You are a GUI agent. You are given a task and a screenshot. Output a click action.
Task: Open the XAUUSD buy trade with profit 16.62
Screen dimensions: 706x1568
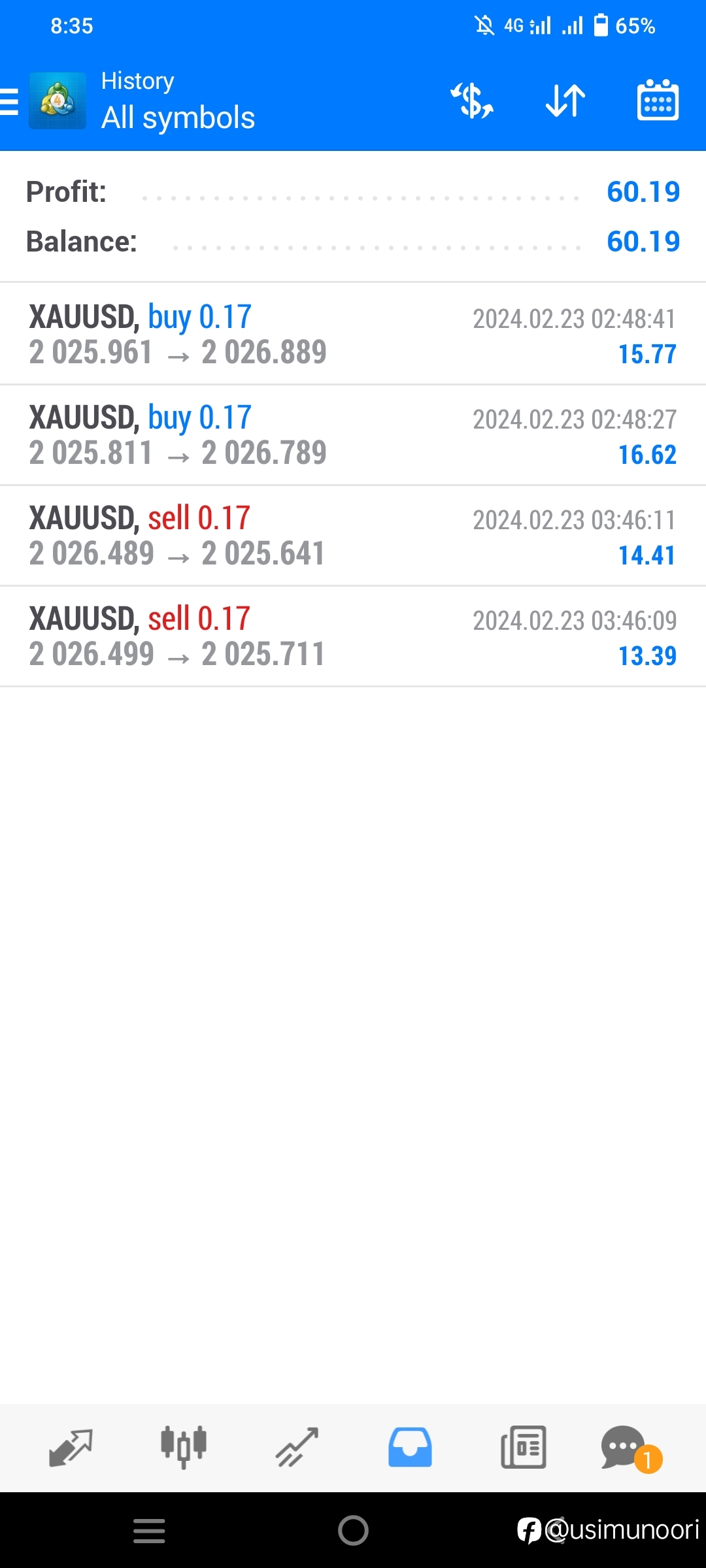coord(353,435)
